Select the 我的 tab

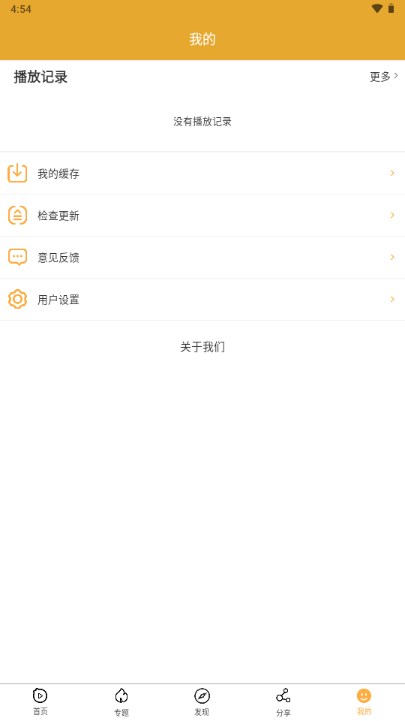pos(364,702)
